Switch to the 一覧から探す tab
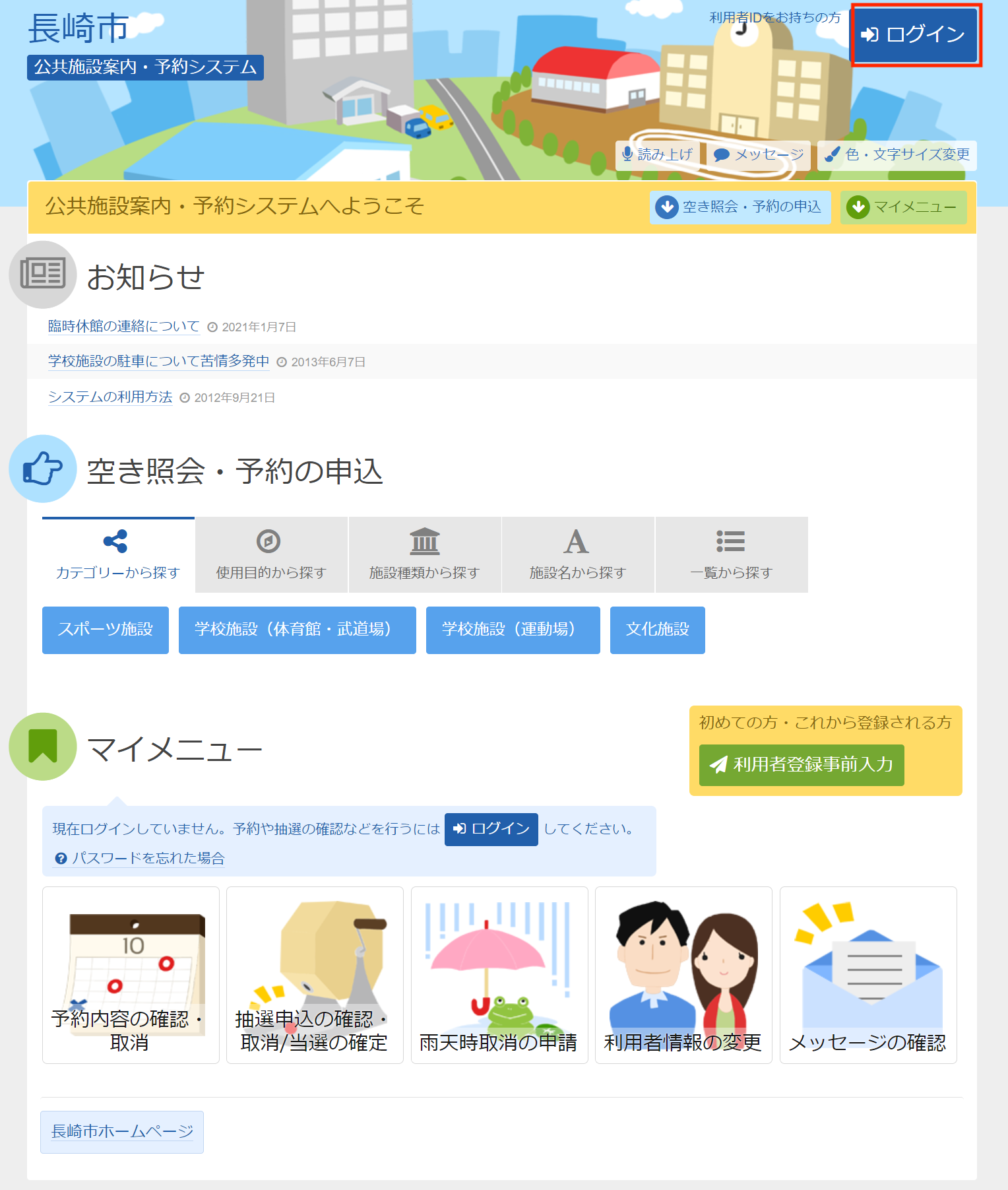 coord(731,555)
